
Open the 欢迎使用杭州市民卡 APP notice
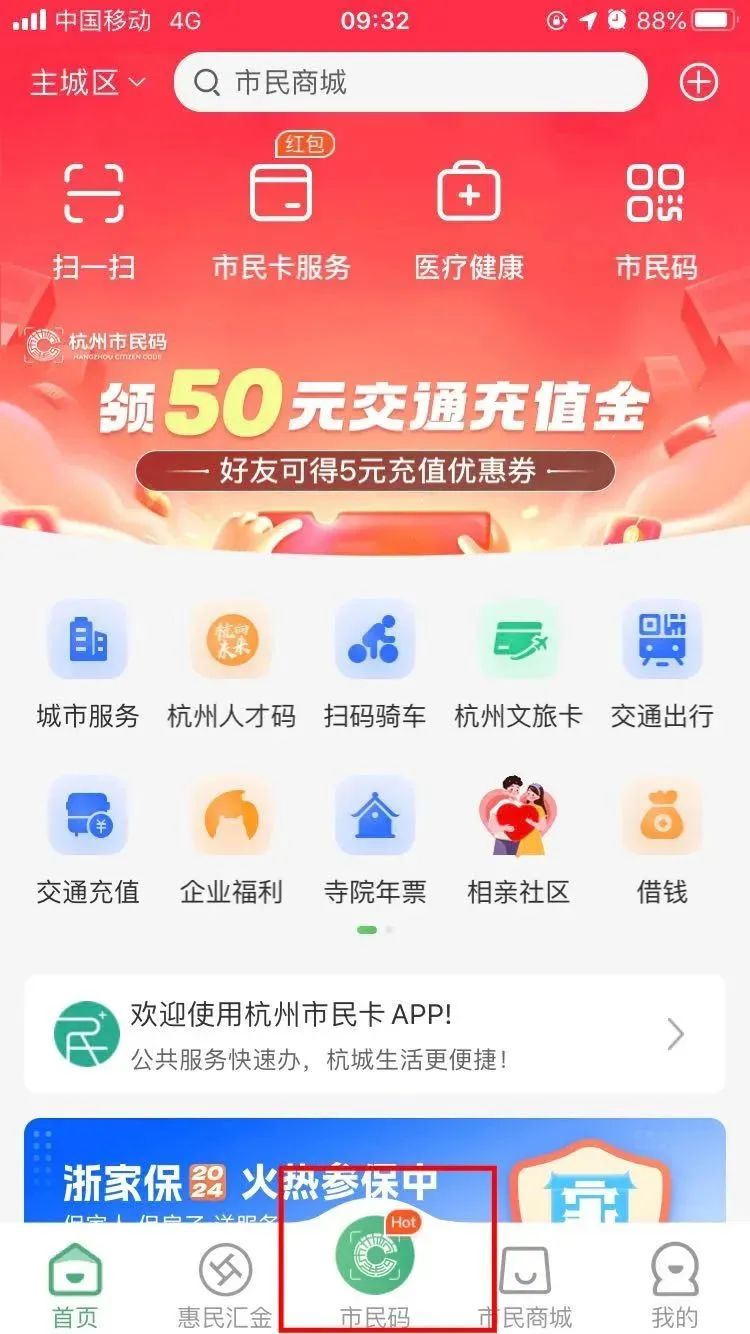click(x=375, y=1034)
